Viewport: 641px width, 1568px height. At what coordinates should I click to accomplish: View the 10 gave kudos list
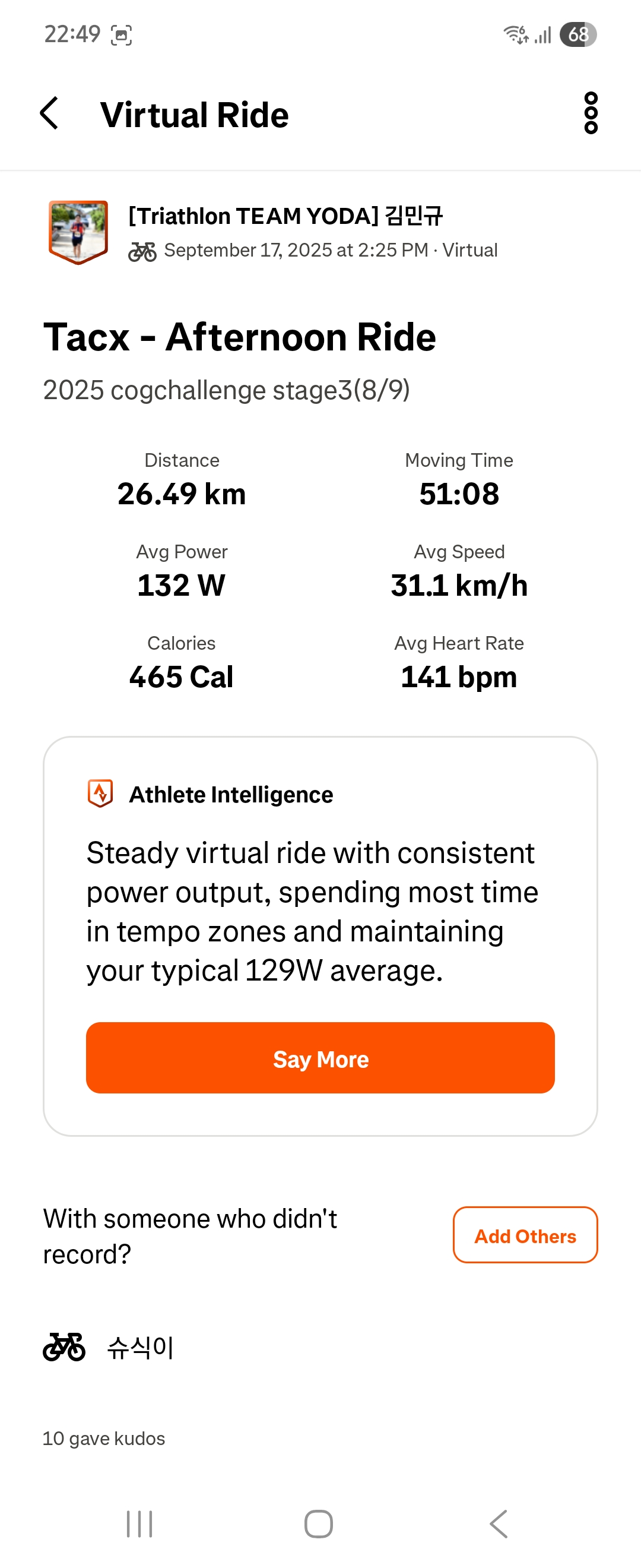[x=104, y=1438]
